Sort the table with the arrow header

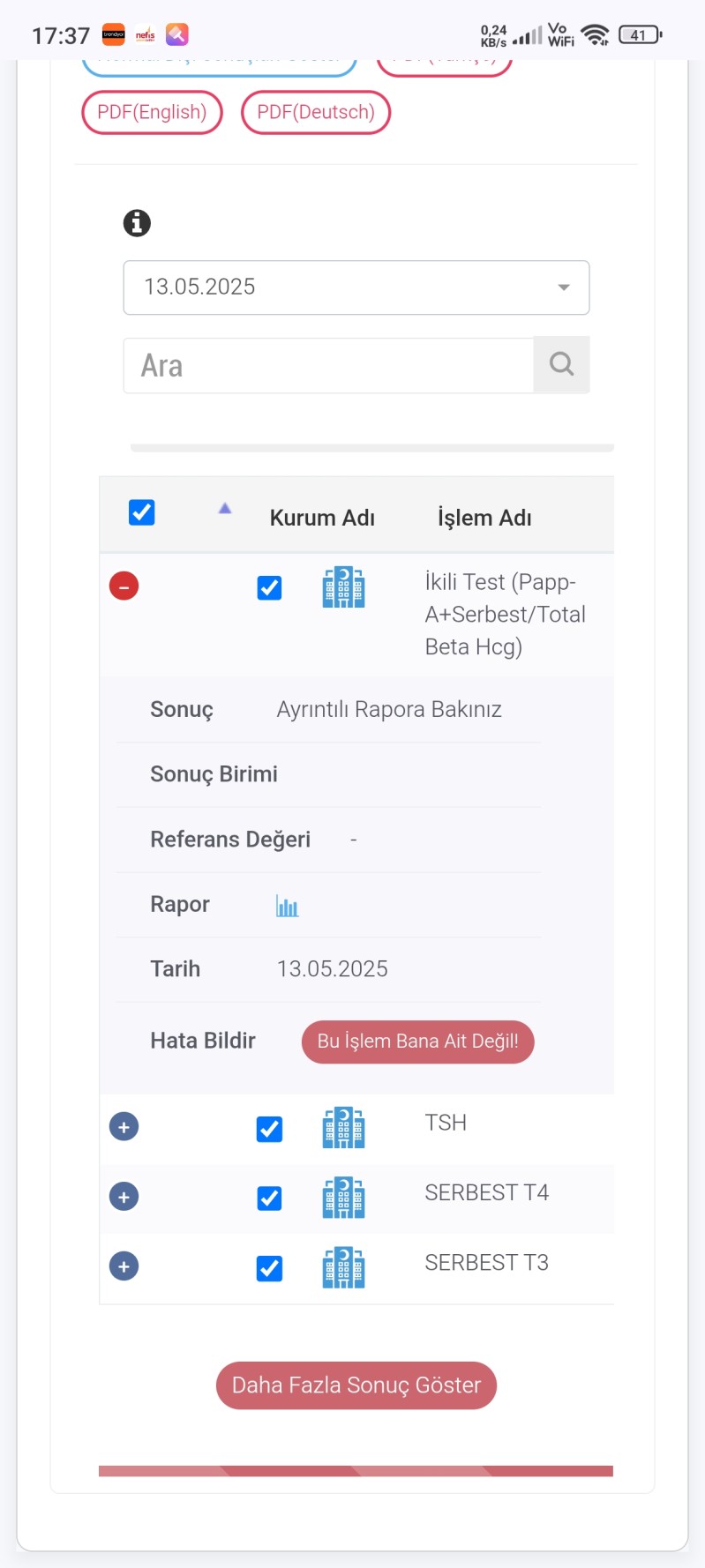pos(225,509)
